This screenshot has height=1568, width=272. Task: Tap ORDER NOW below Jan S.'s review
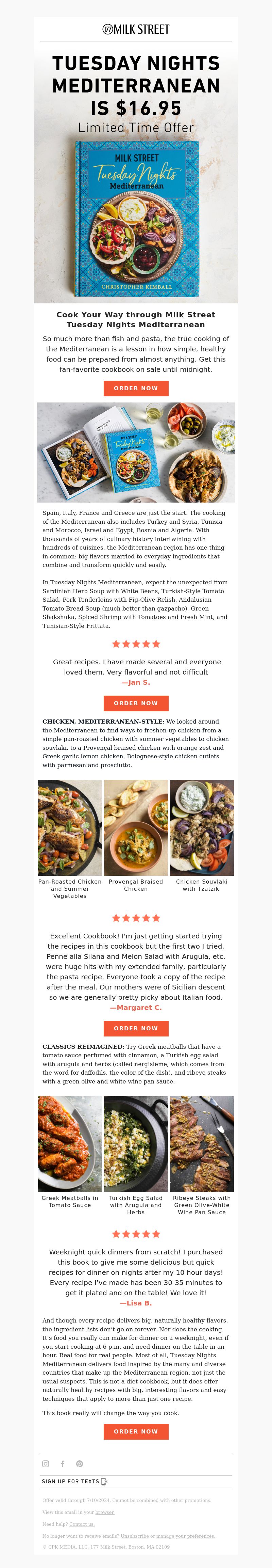pyautogui.click(x=136, y=703)
